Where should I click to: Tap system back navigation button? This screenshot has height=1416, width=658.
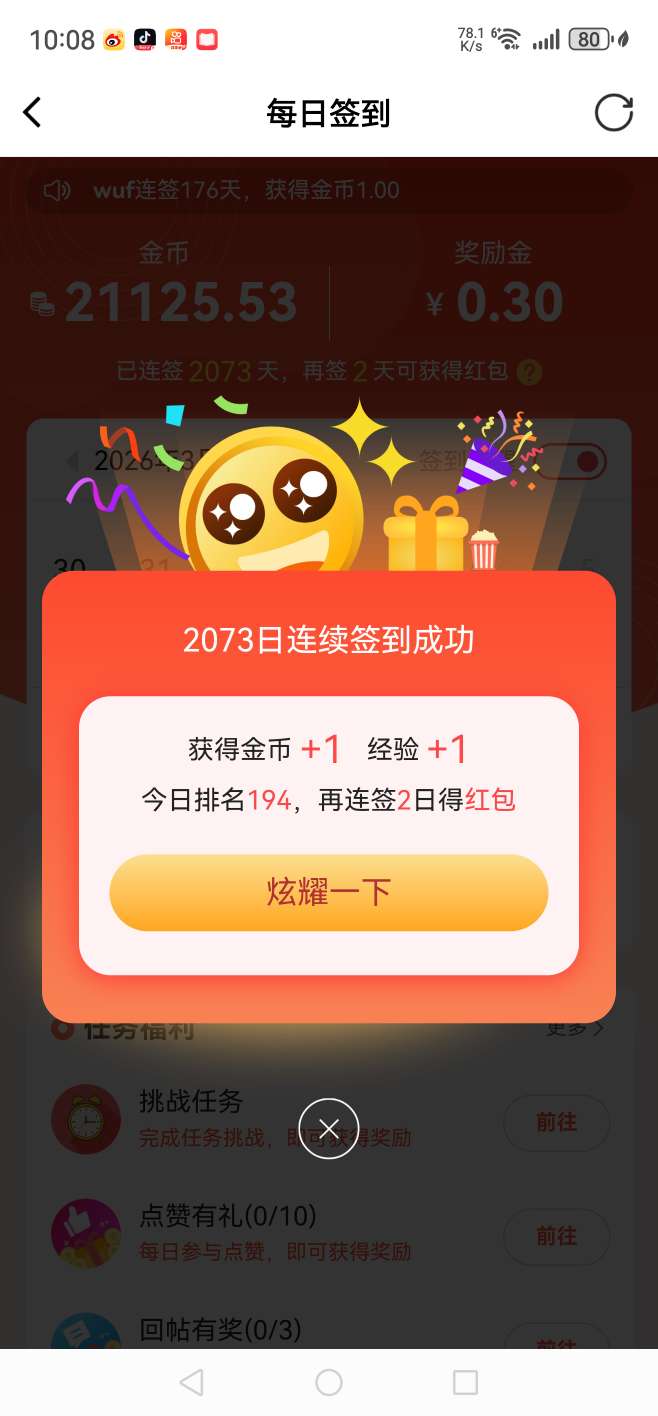pos(191,1382)
